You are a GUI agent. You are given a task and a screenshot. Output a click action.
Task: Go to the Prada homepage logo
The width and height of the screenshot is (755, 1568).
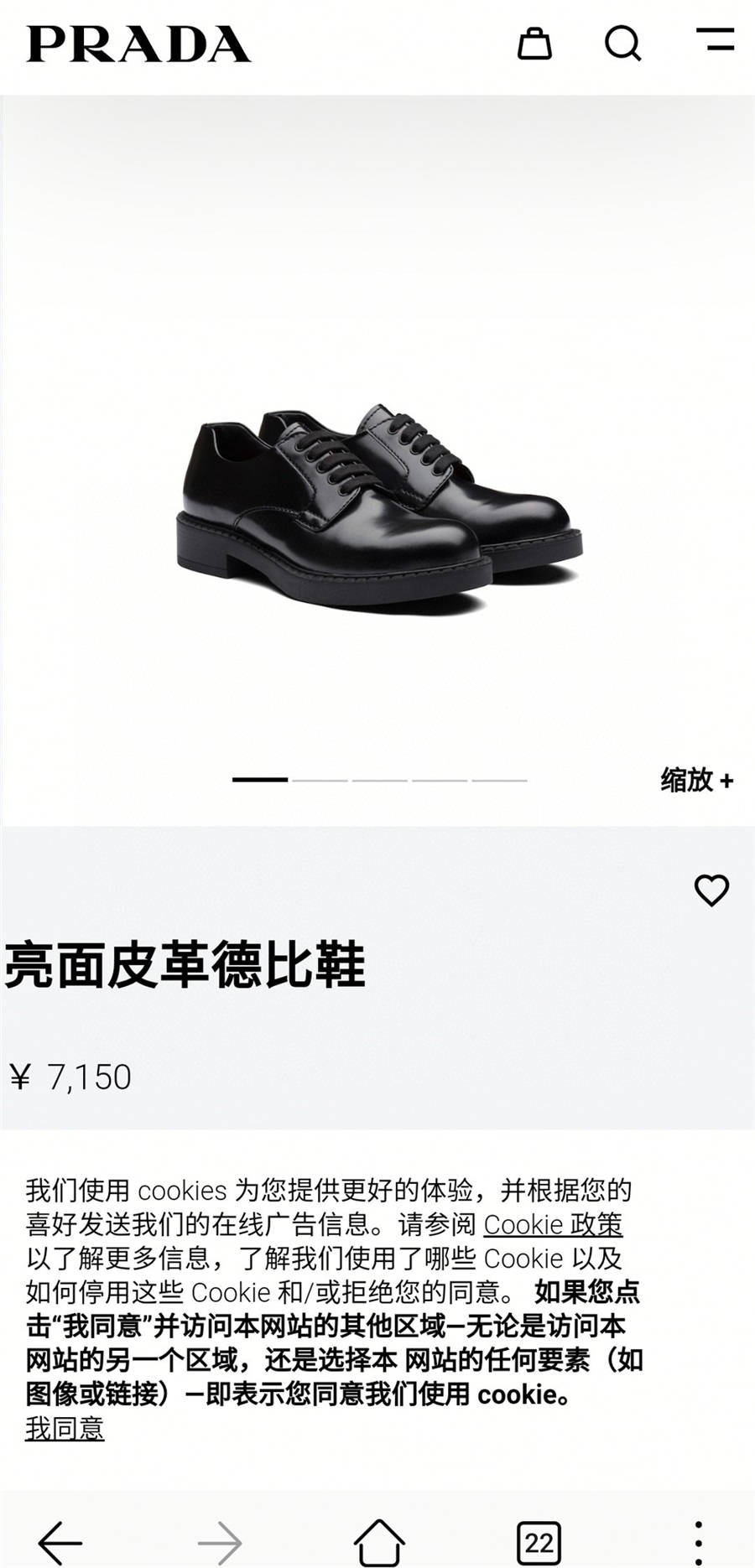(138, 44)
